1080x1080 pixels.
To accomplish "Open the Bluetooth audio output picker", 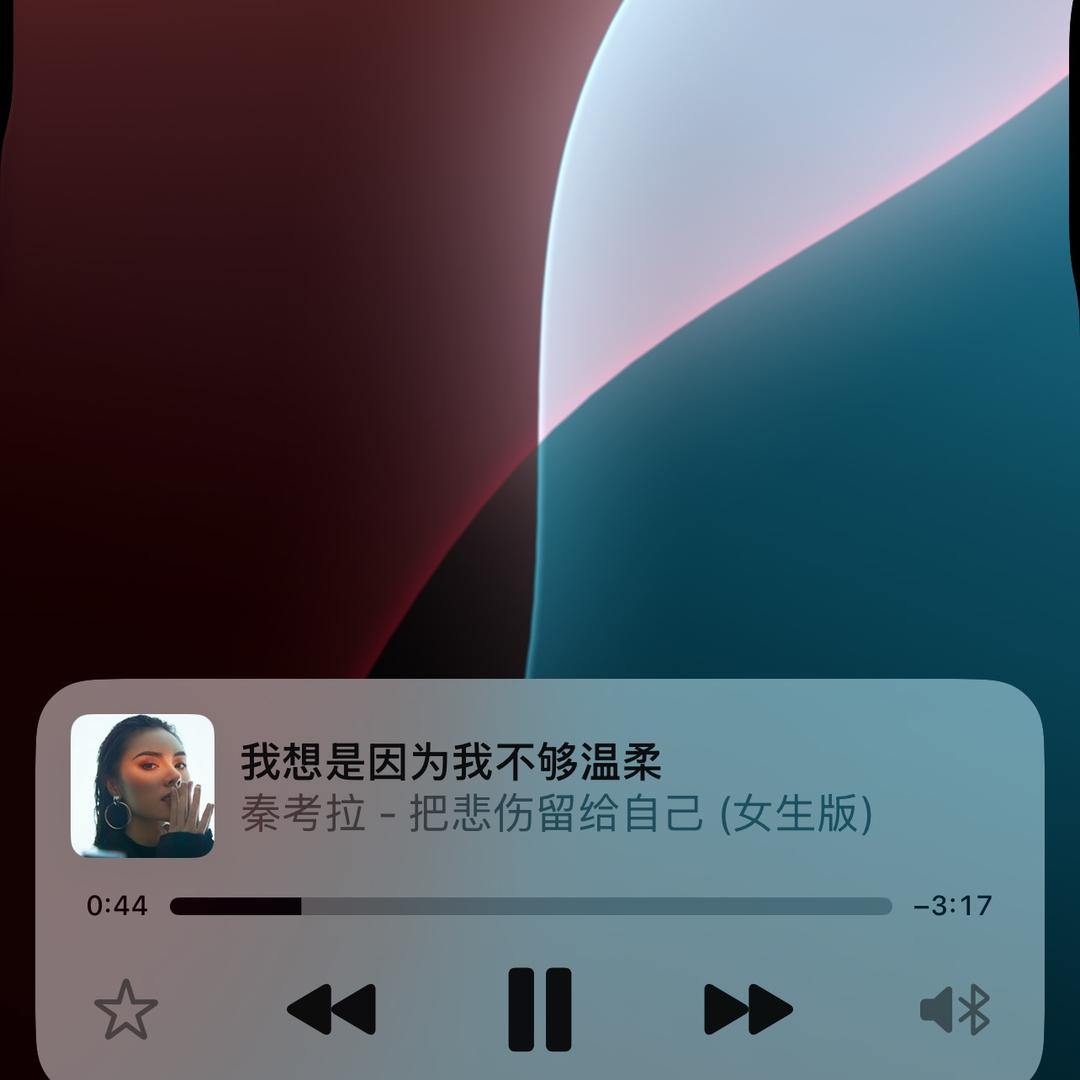I will [955, 1009].
